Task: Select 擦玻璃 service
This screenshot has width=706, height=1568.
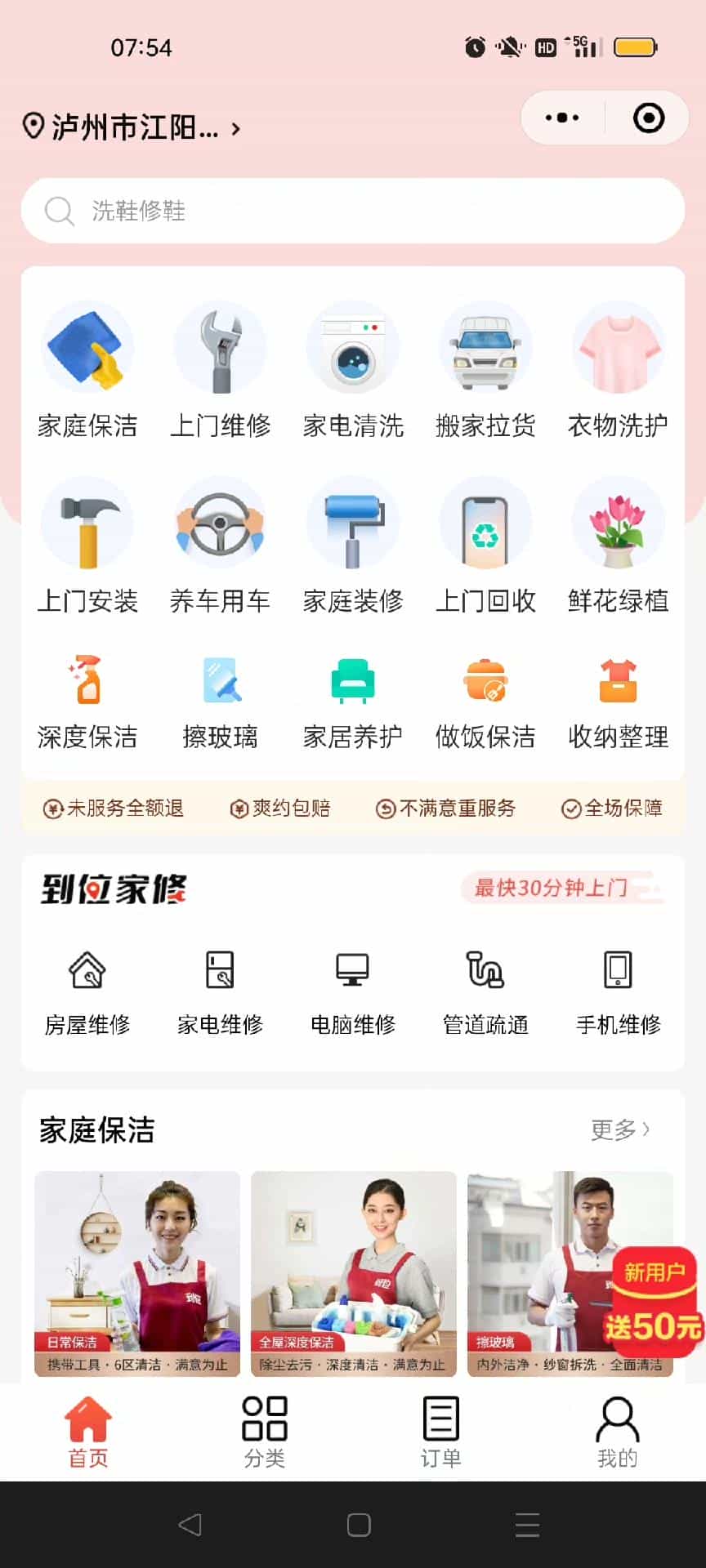Action: tap(220, 702)
